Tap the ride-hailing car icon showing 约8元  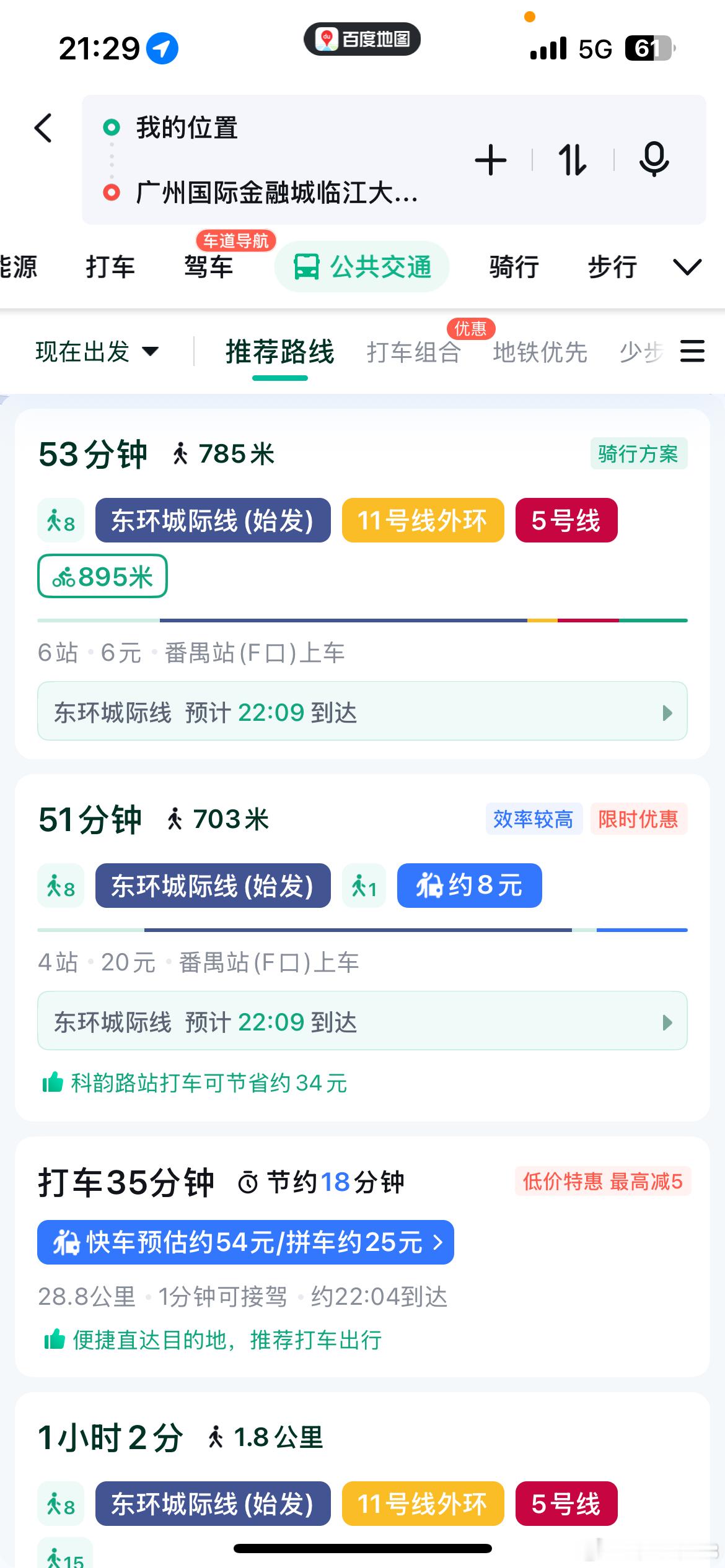(468, 886)
